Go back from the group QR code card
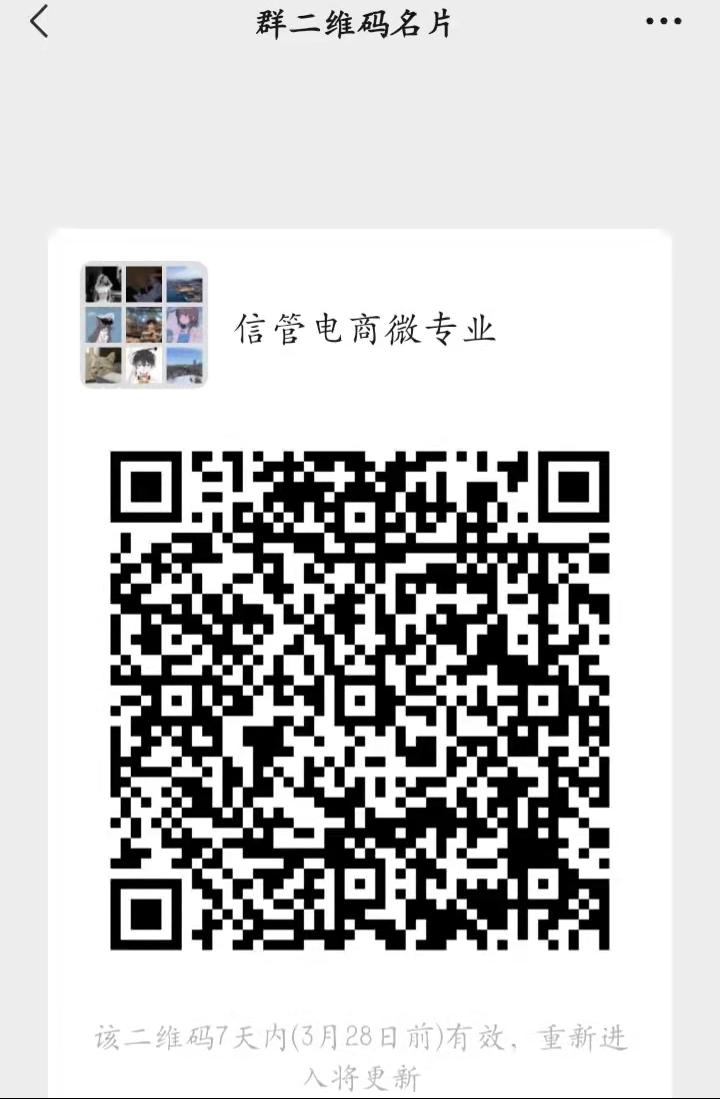 (39, 22)
